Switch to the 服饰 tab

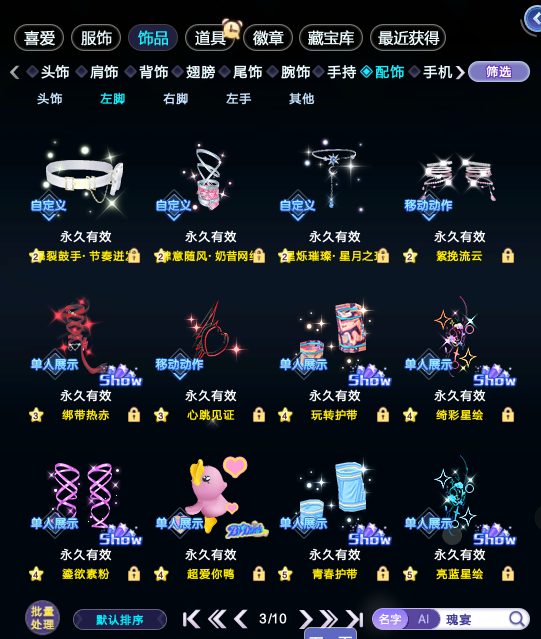coord(96,38)
